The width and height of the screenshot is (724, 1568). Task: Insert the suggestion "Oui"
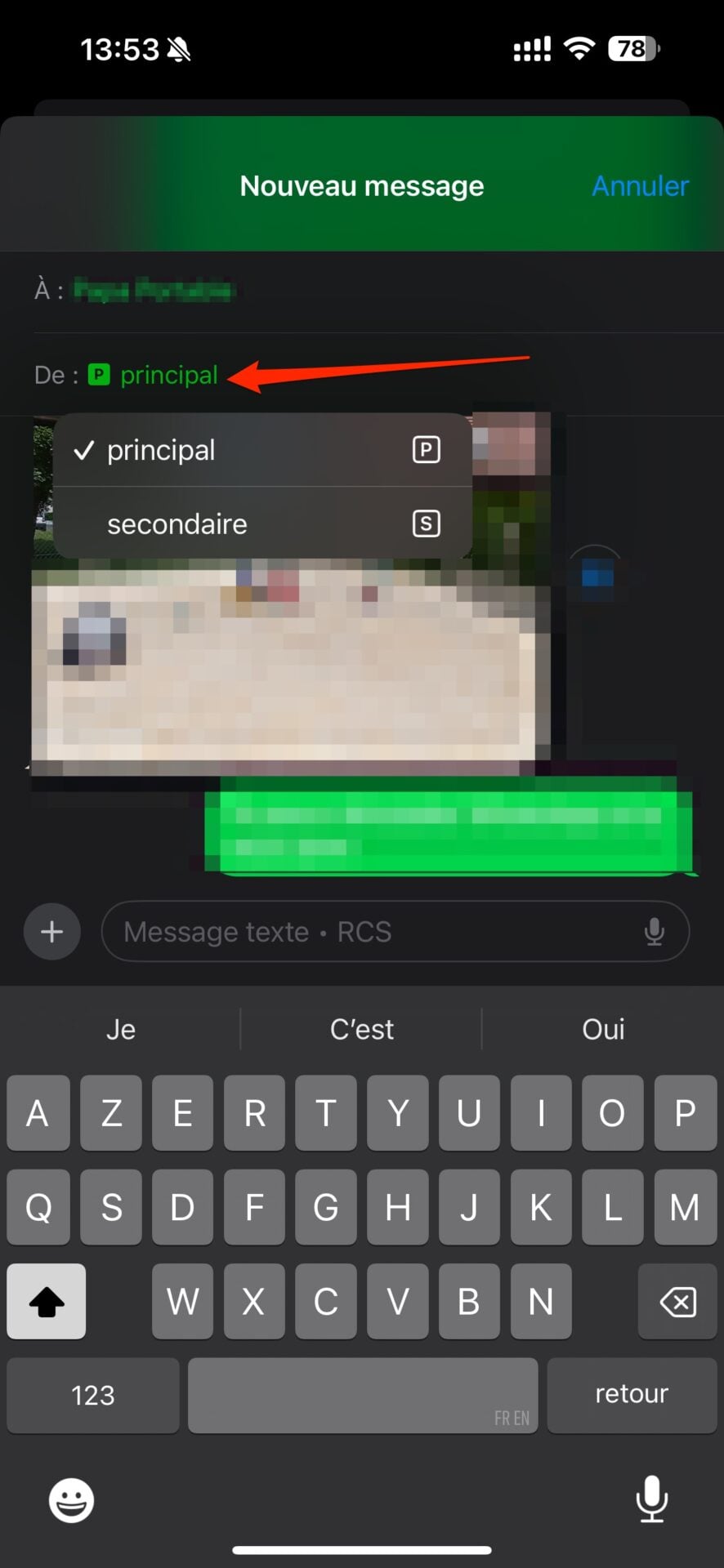pyautogui.click(x=603, y=1029)
